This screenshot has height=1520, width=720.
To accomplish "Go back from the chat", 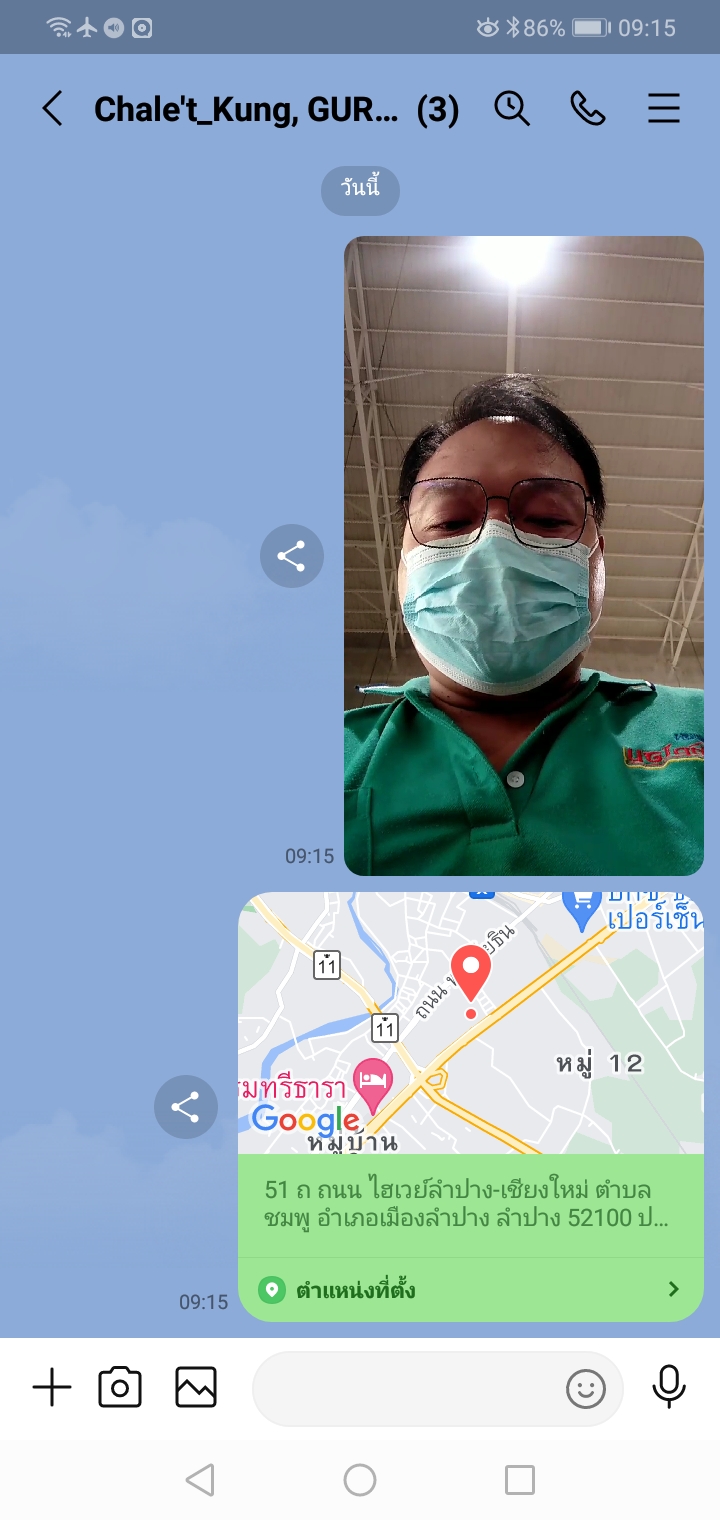I will click(x=52, y=109).
